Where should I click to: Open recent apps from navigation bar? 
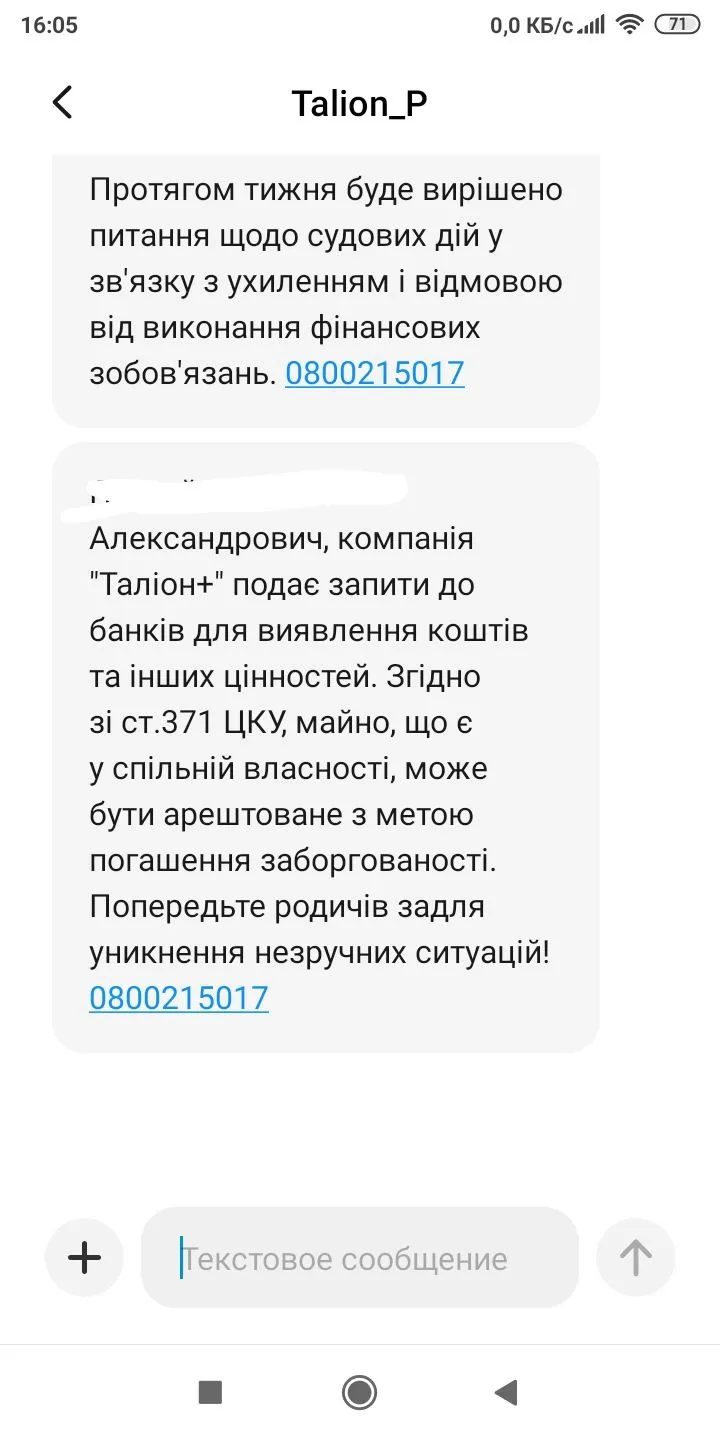210,1391
